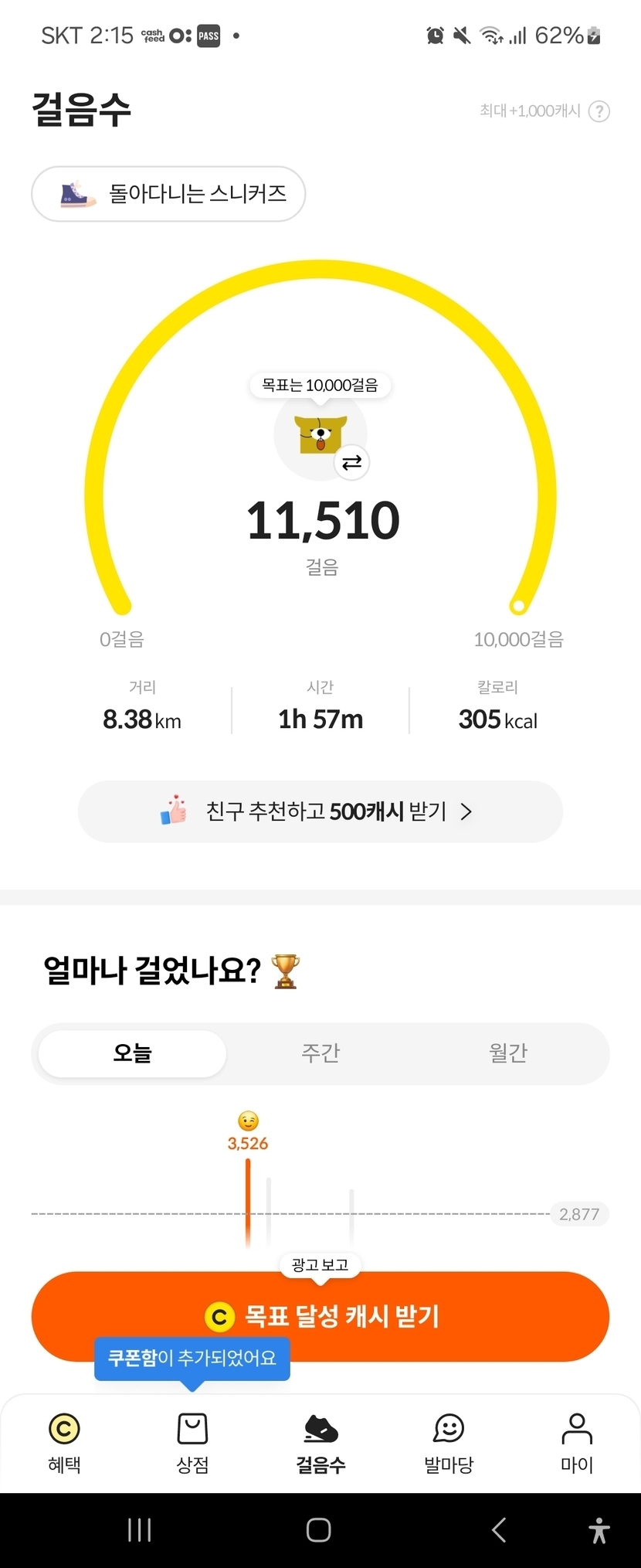Go to the 혜택 tab
Image resolution: width=641 pixels, height=1568 pixels.
[x=64, y=1442]
